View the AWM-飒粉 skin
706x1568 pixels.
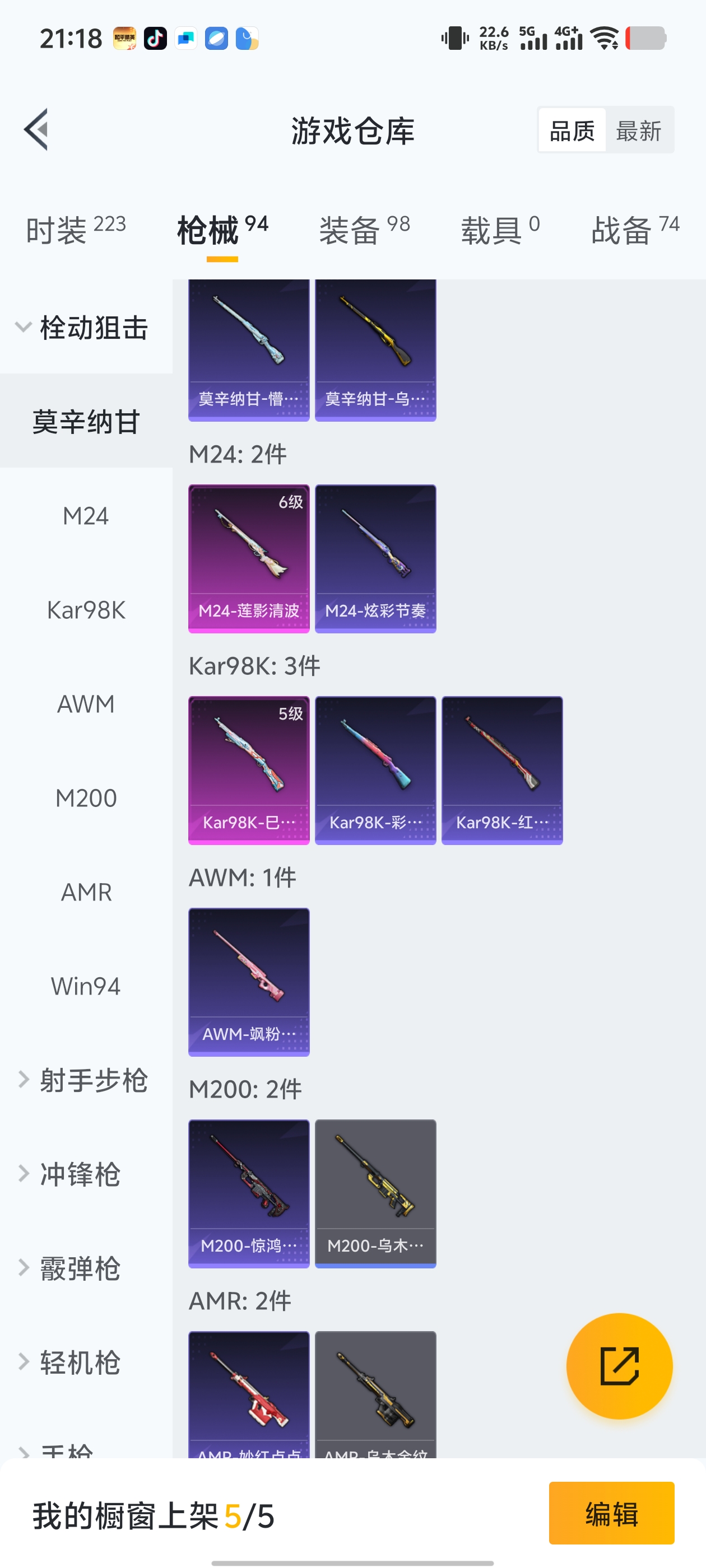coord(249,981)
